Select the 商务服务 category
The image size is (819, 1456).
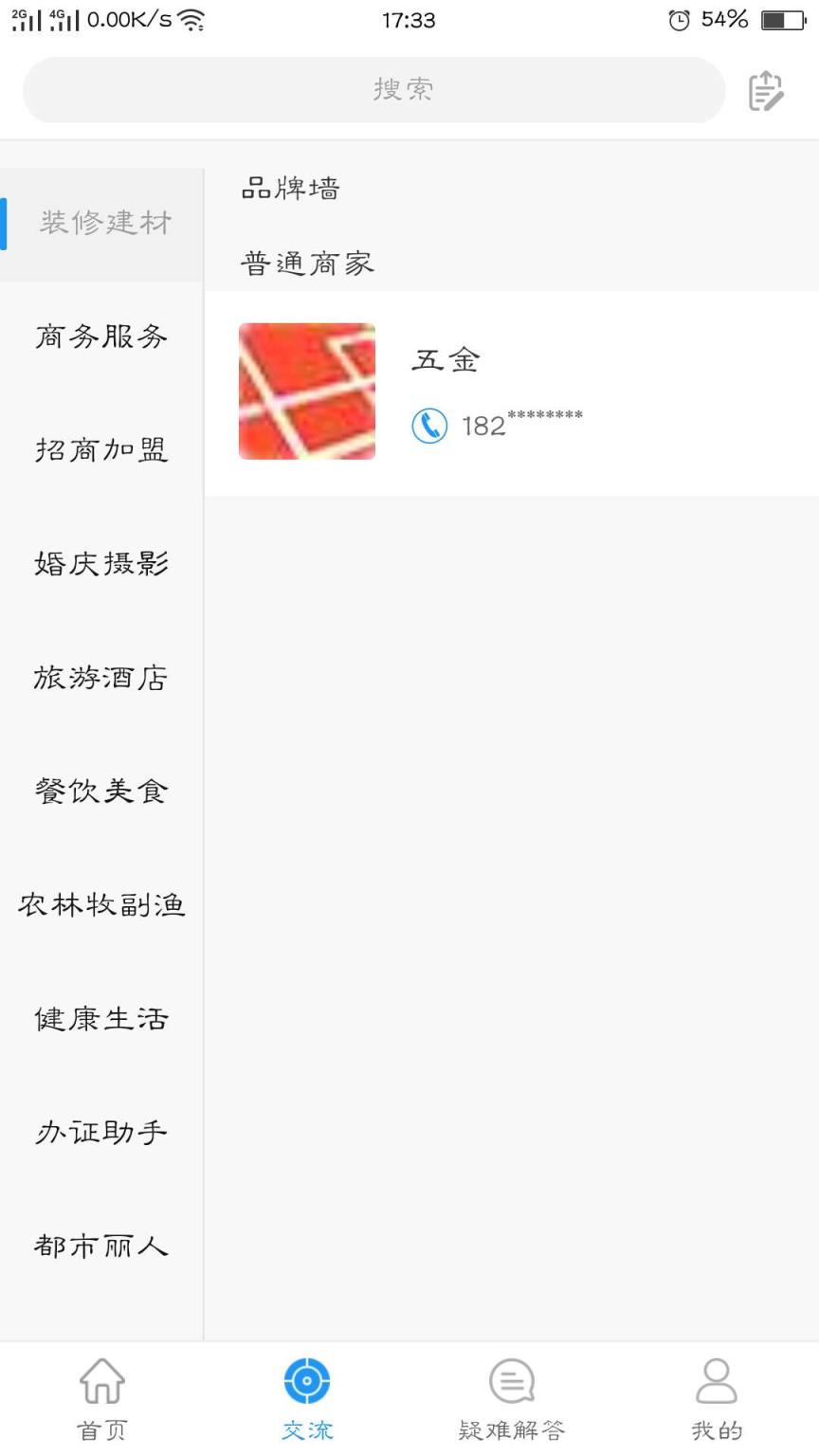(x=102, y=337)
